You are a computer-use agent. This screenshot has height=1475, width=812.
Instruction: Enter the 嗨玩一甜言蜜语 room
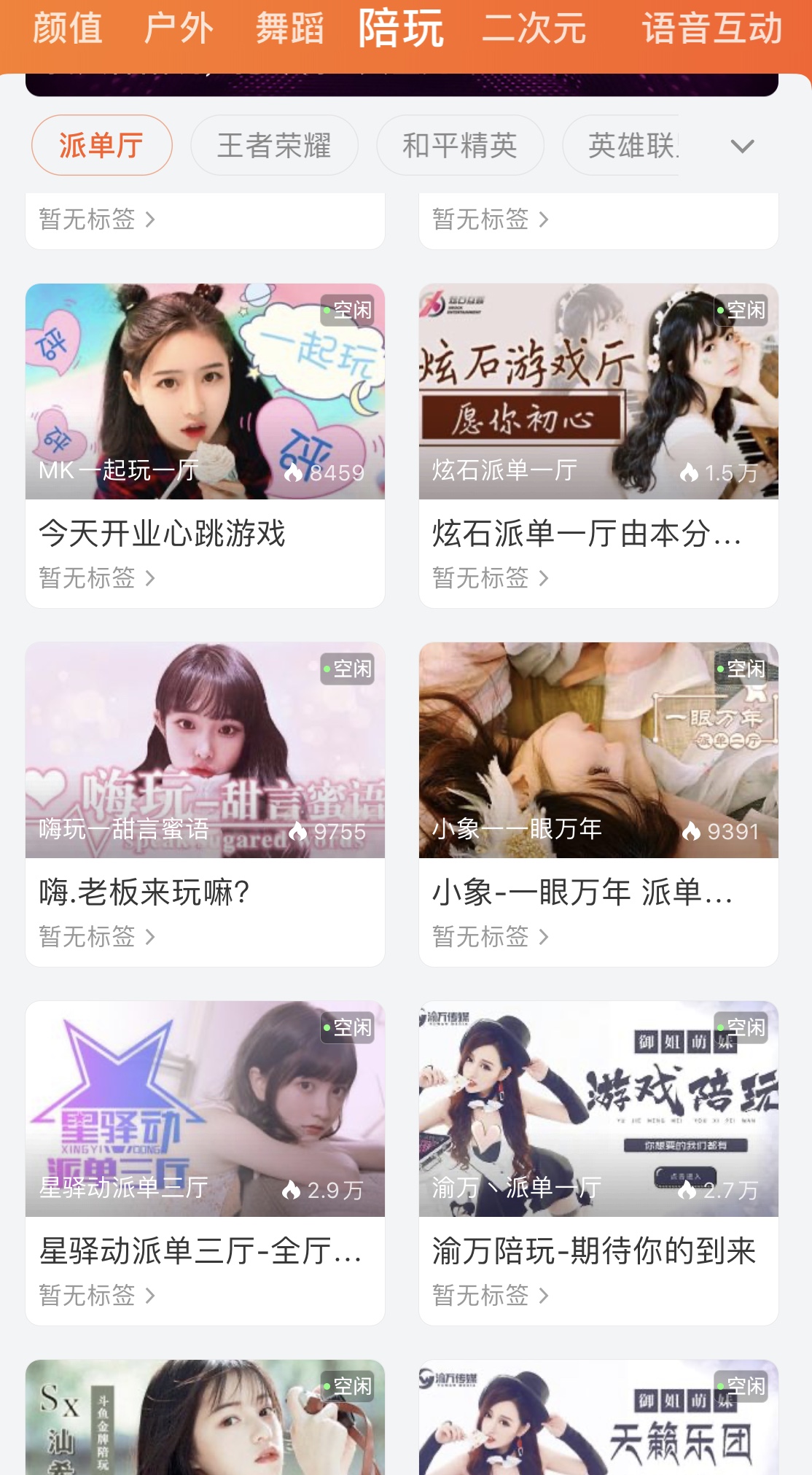(205, 750)
